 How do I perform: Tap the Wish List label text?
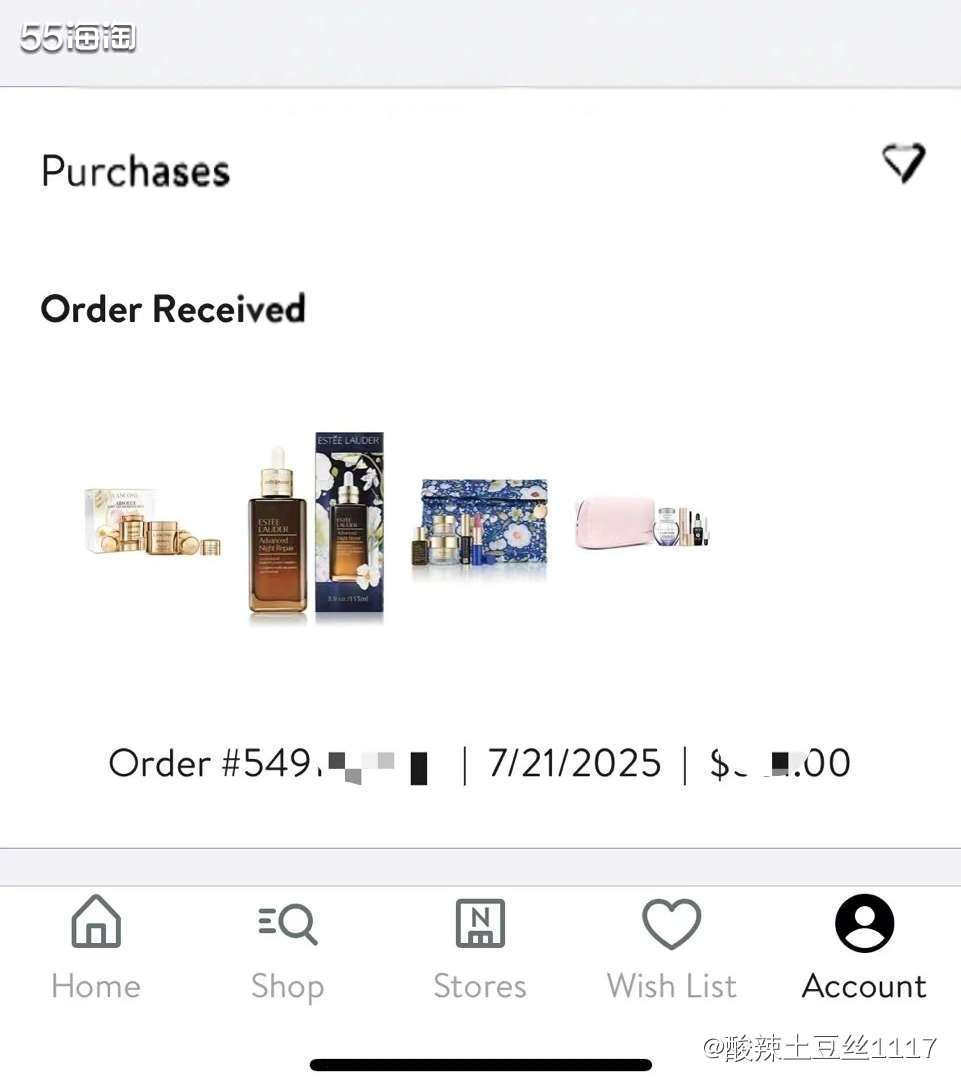[671, 986]
